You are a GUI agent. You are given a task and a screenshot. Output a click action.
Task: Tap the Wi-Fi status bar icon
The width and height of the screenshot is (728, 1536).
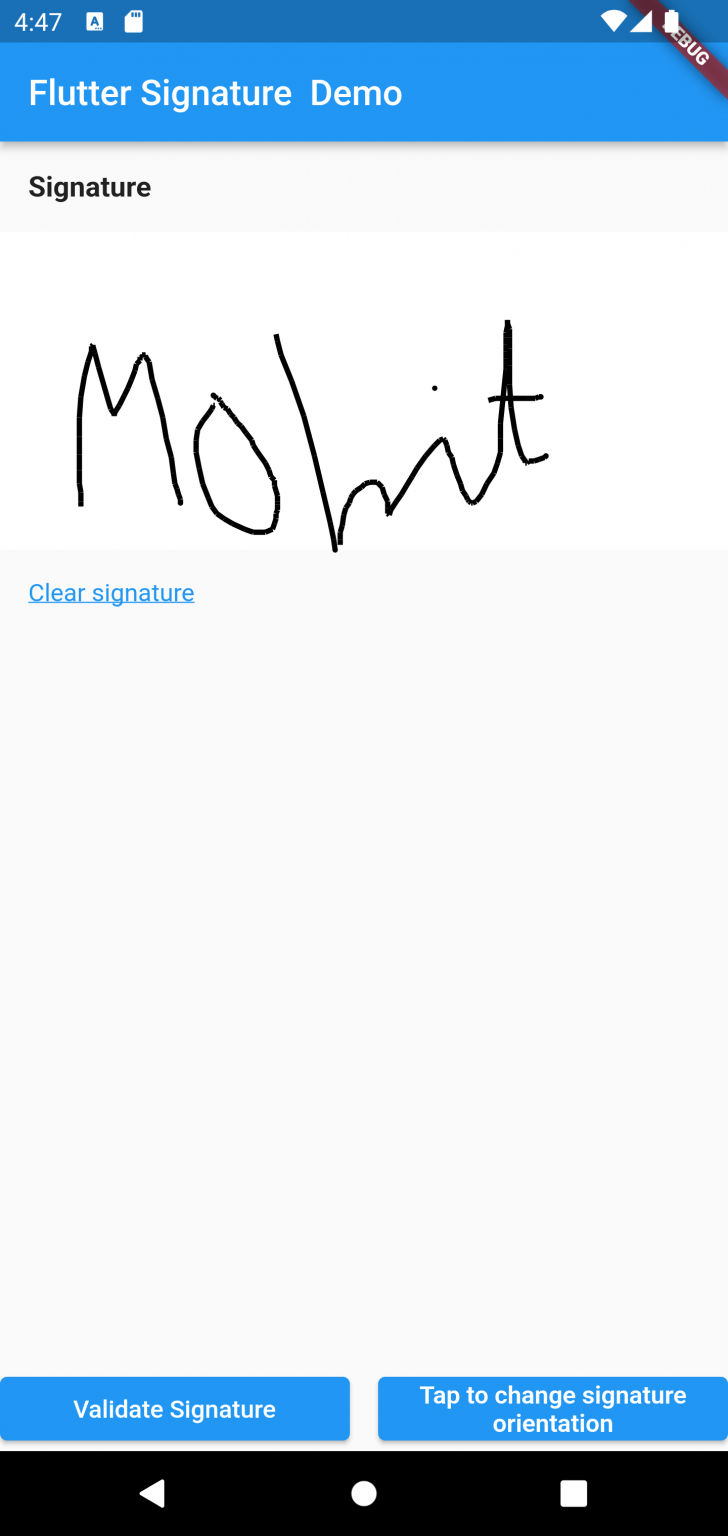(614, 20)
